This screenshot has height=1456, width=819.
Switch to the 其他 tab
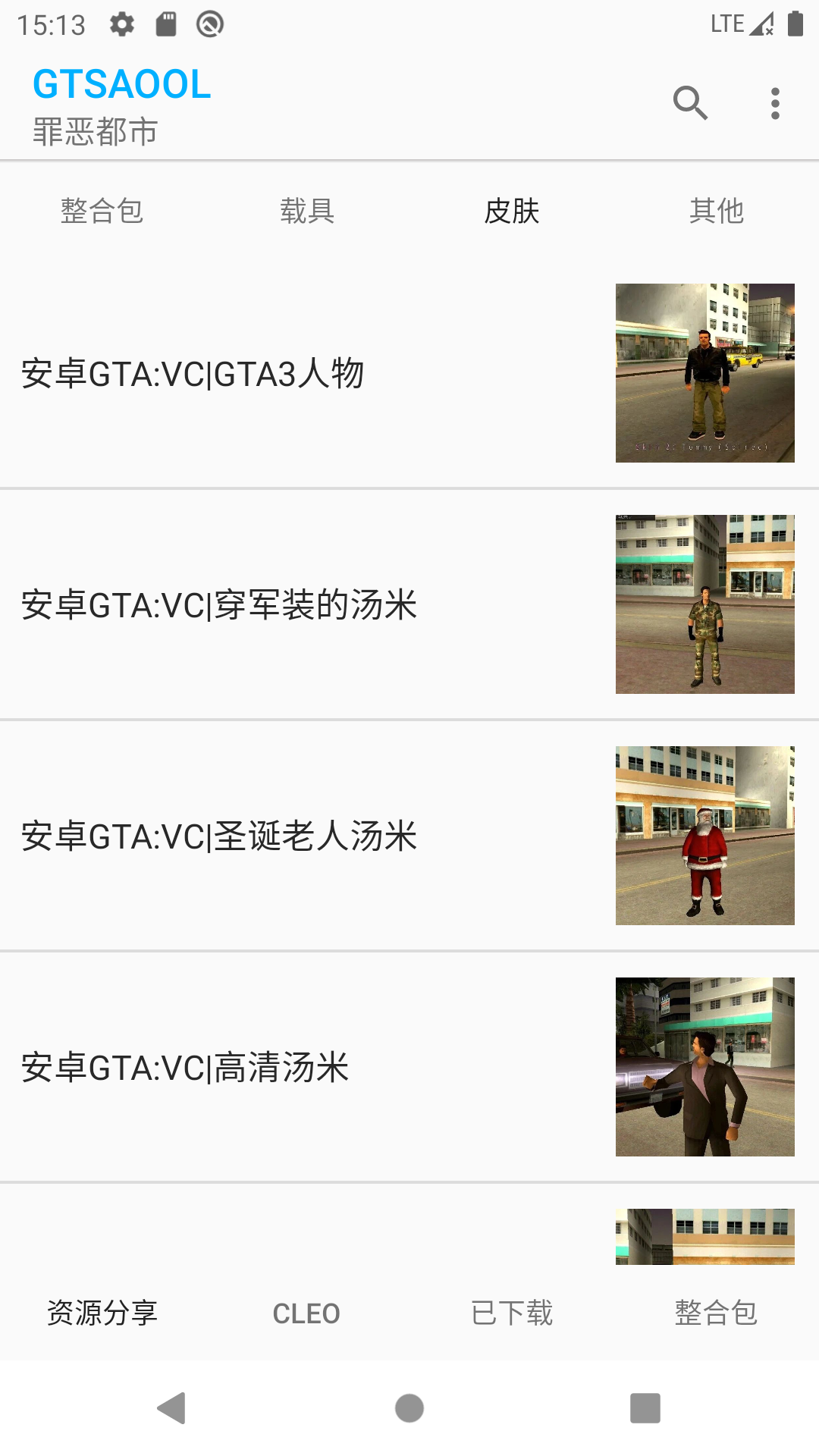tap(717, 212)
